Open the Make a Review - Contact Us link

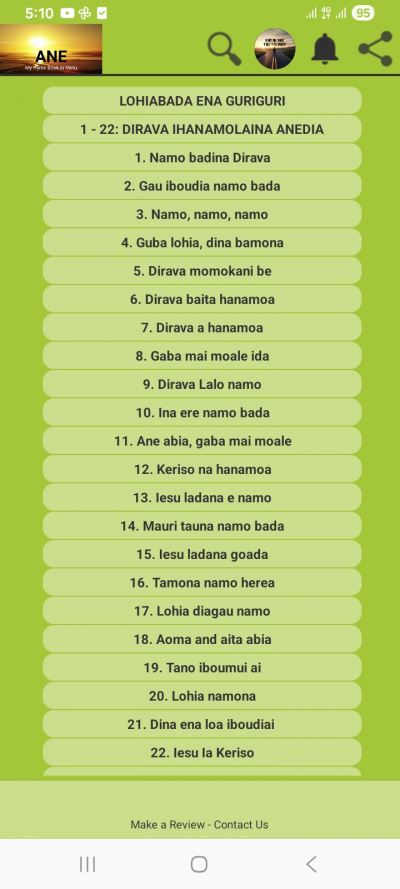(x=199, y=824)
